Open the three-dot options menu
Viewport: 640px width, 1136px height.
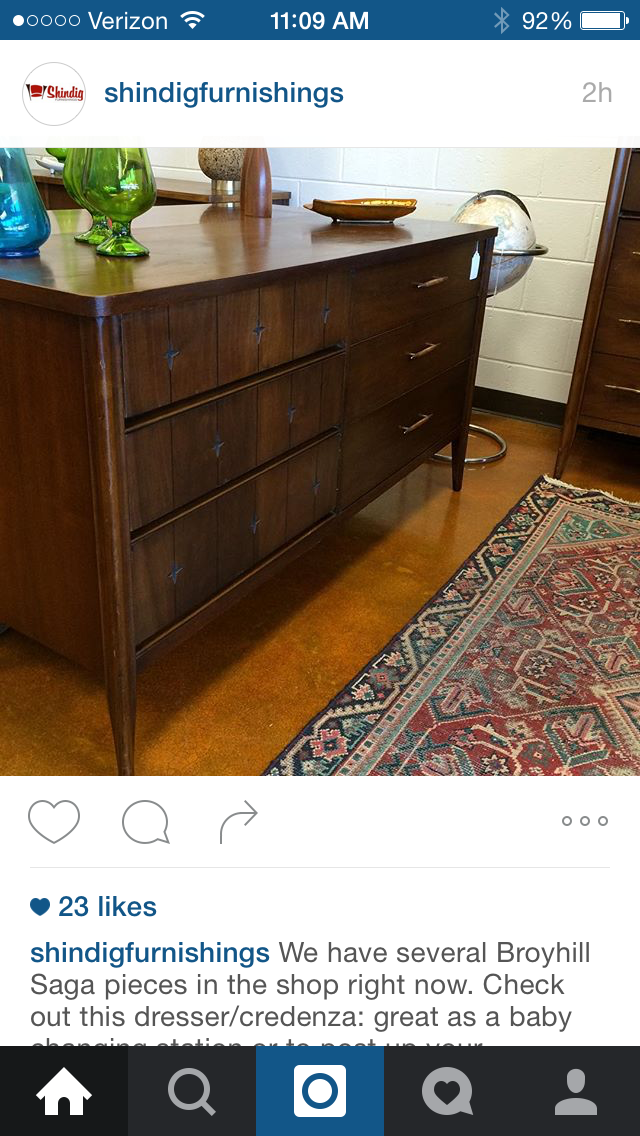(x=585, y=821)
